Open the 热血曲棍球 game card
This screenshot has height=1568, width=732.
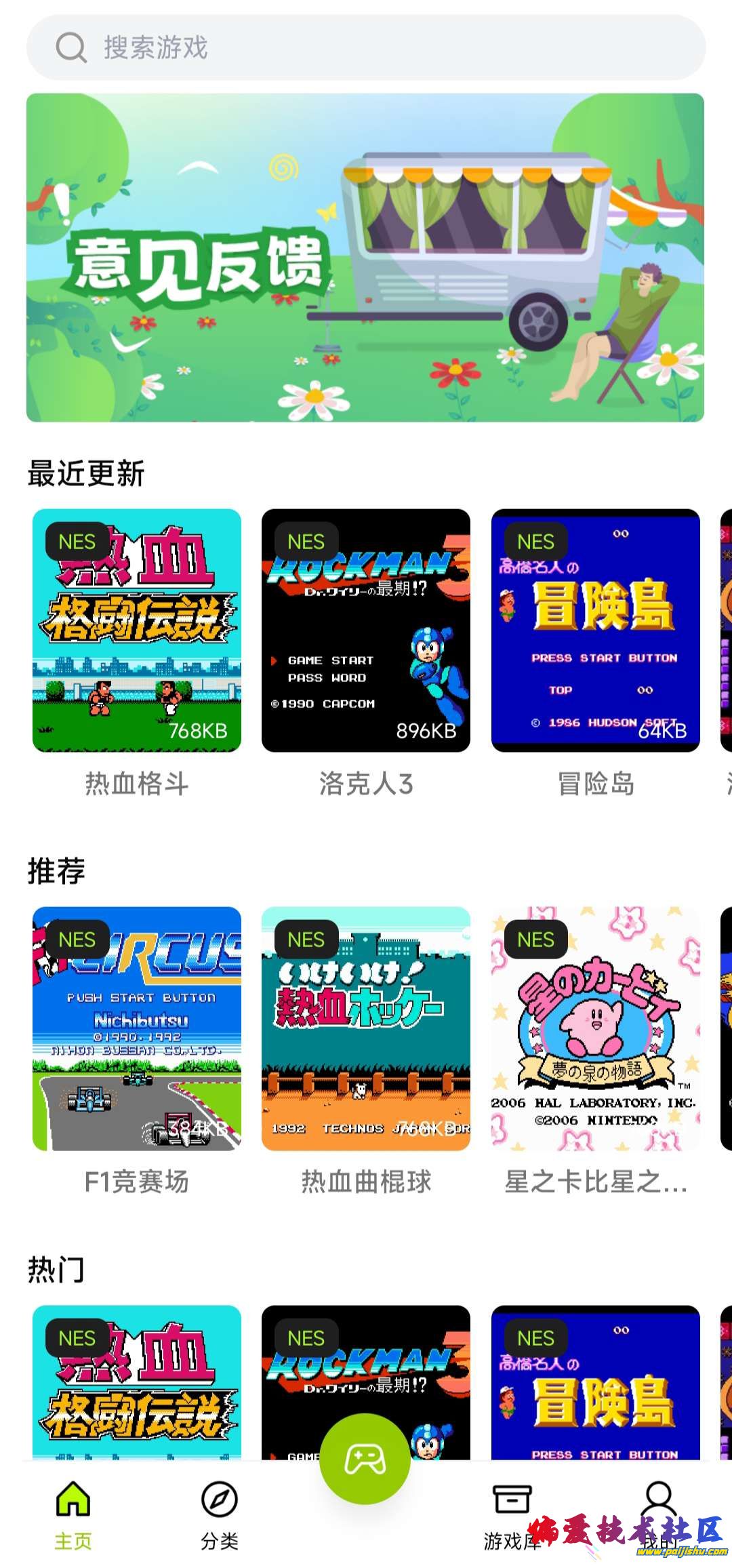tap(366, 1028)
